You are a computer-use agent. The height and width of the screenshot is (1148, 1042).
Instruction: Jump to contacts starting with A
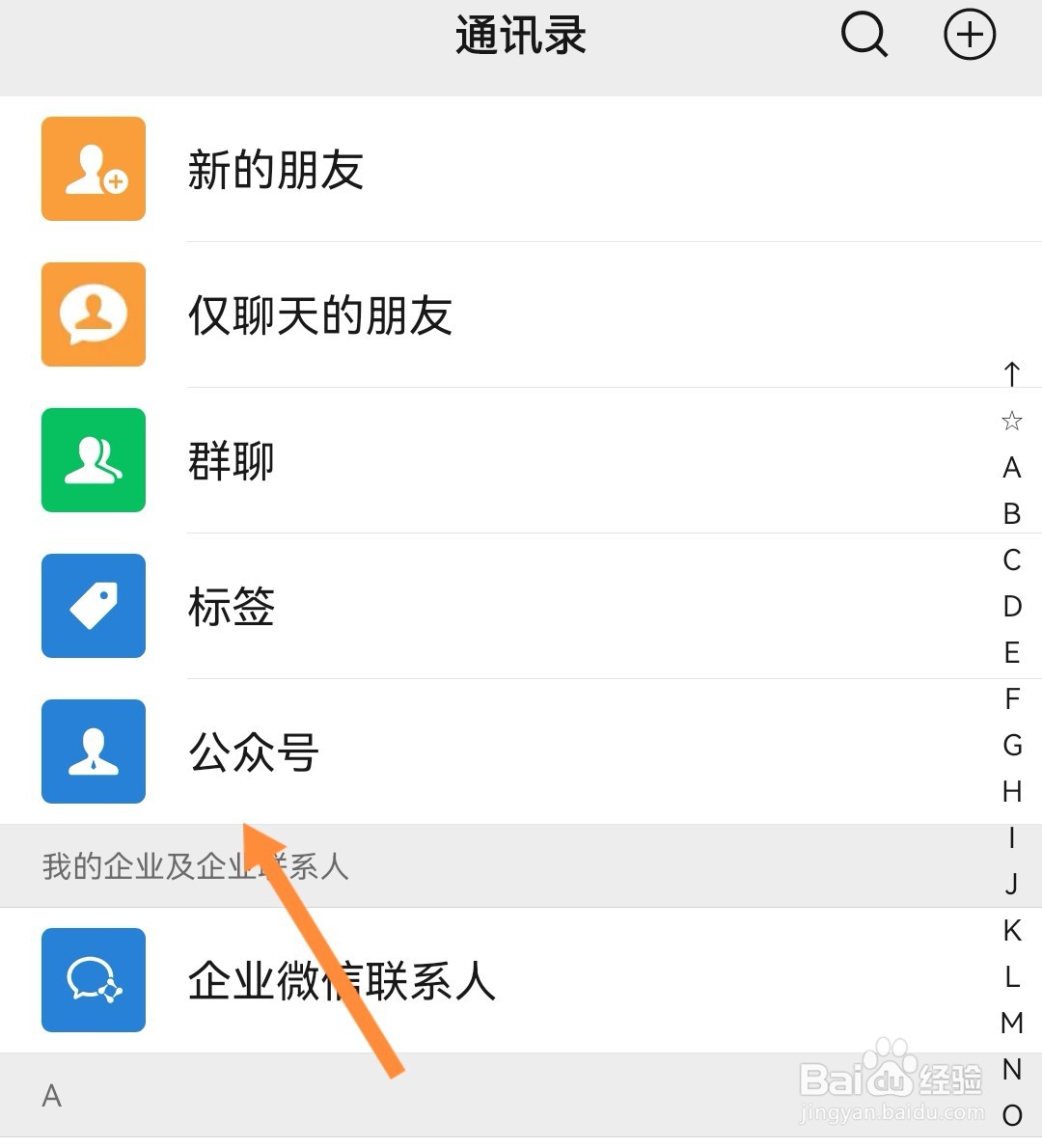tap(1011, 468)
